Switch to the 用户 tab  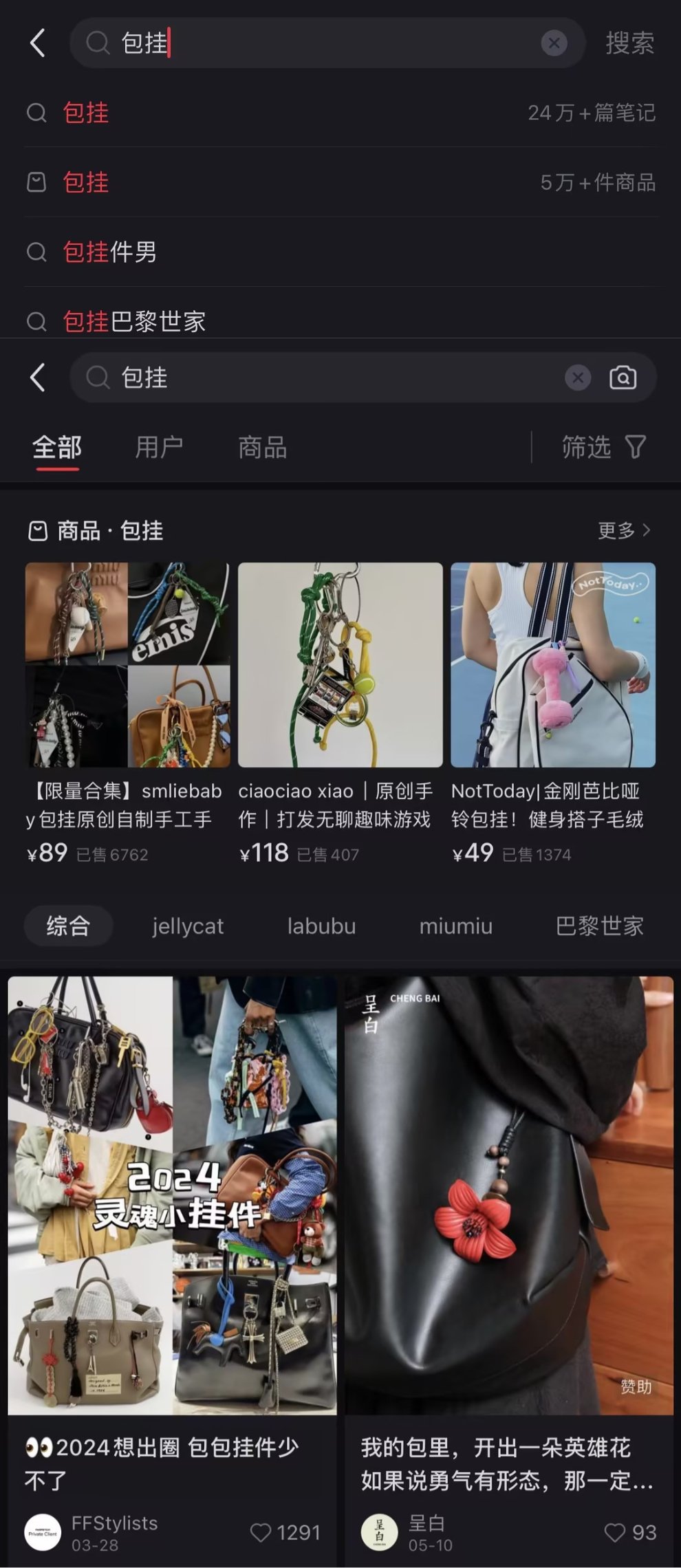coord(159,447)
